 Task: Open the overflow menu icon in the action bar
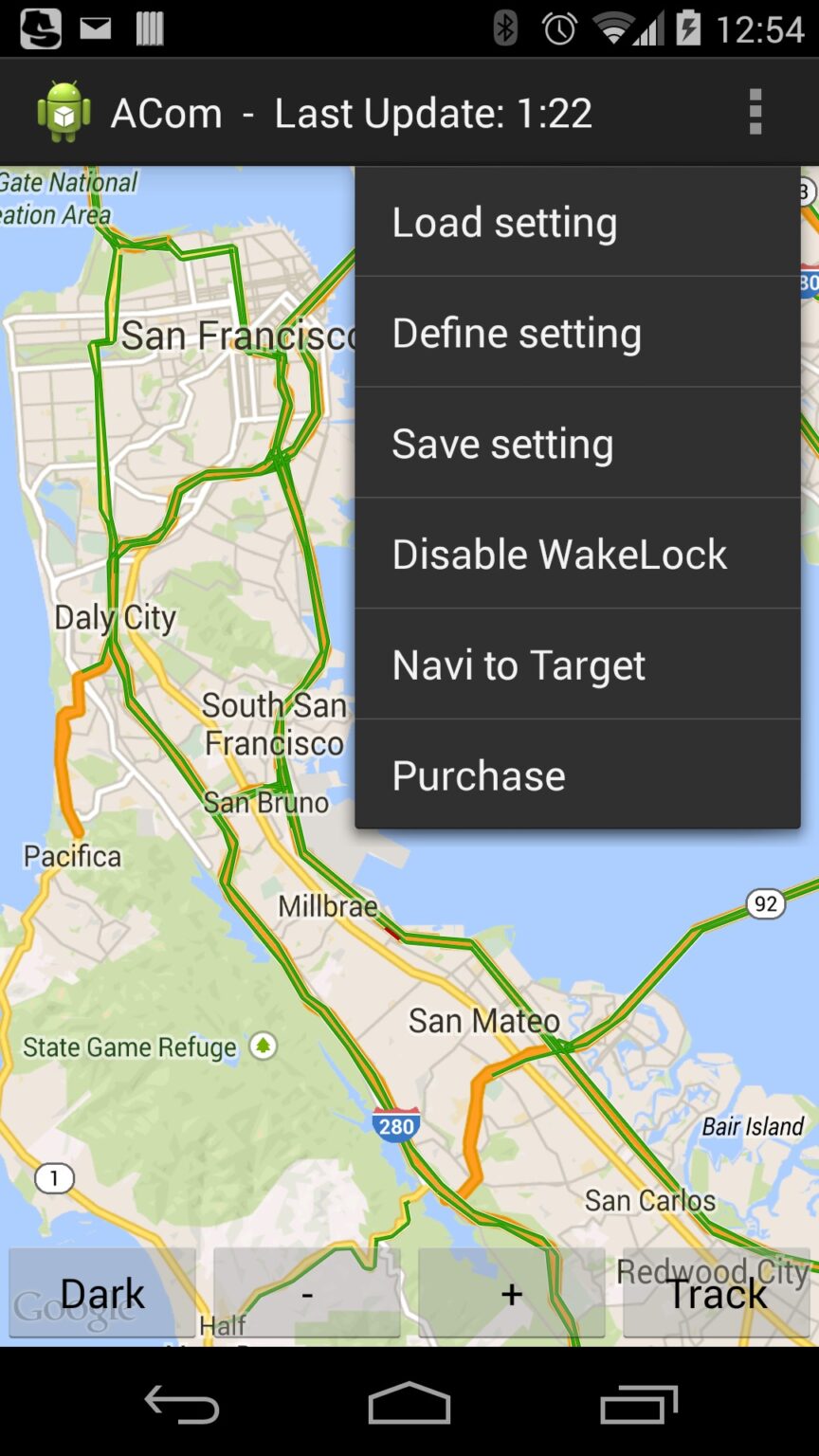(755, 112)
